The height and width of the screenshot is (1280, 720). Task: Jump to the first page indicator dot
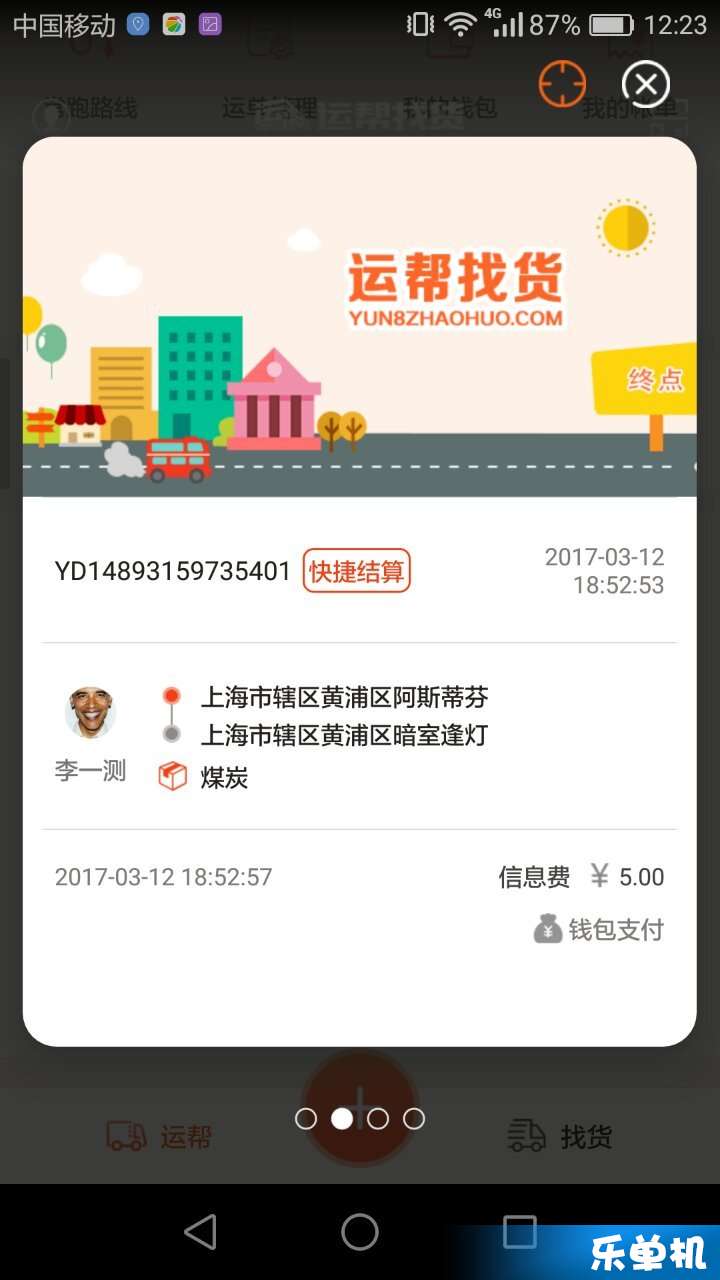[x=306, y=1118]
